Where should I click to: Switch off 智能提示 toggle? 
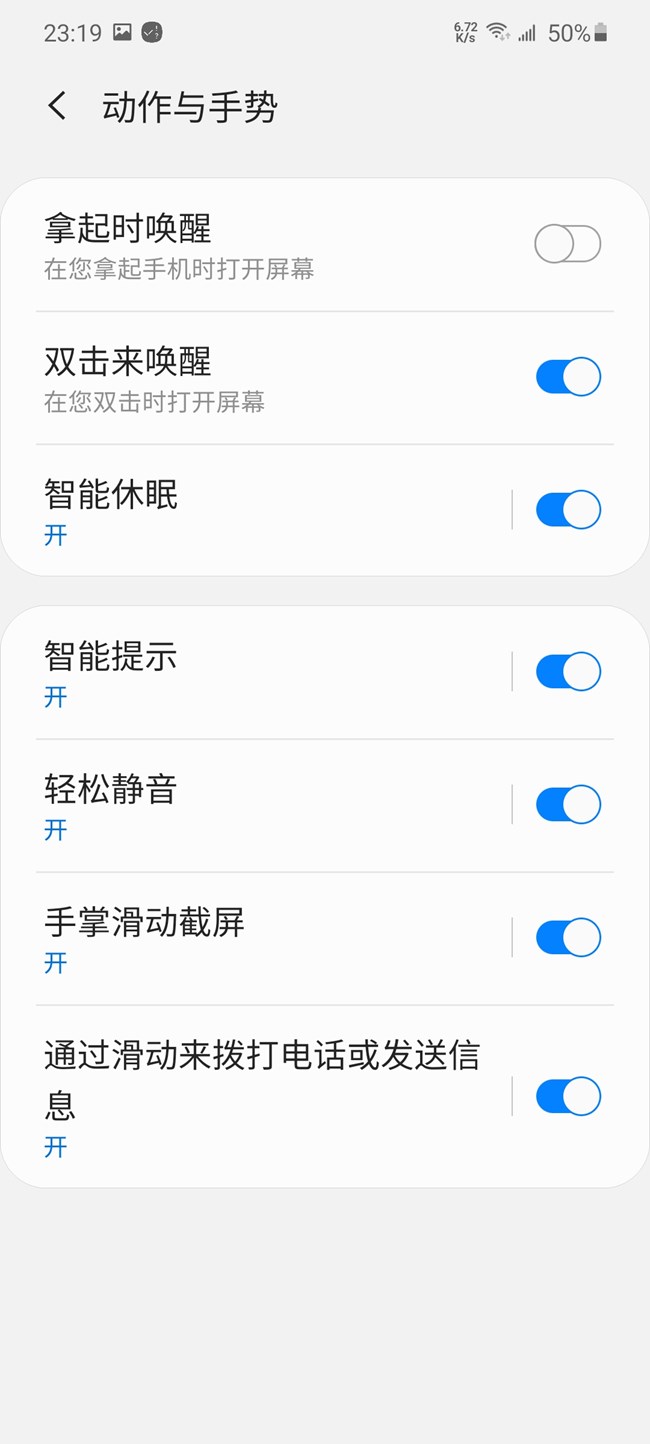[567, 672]
